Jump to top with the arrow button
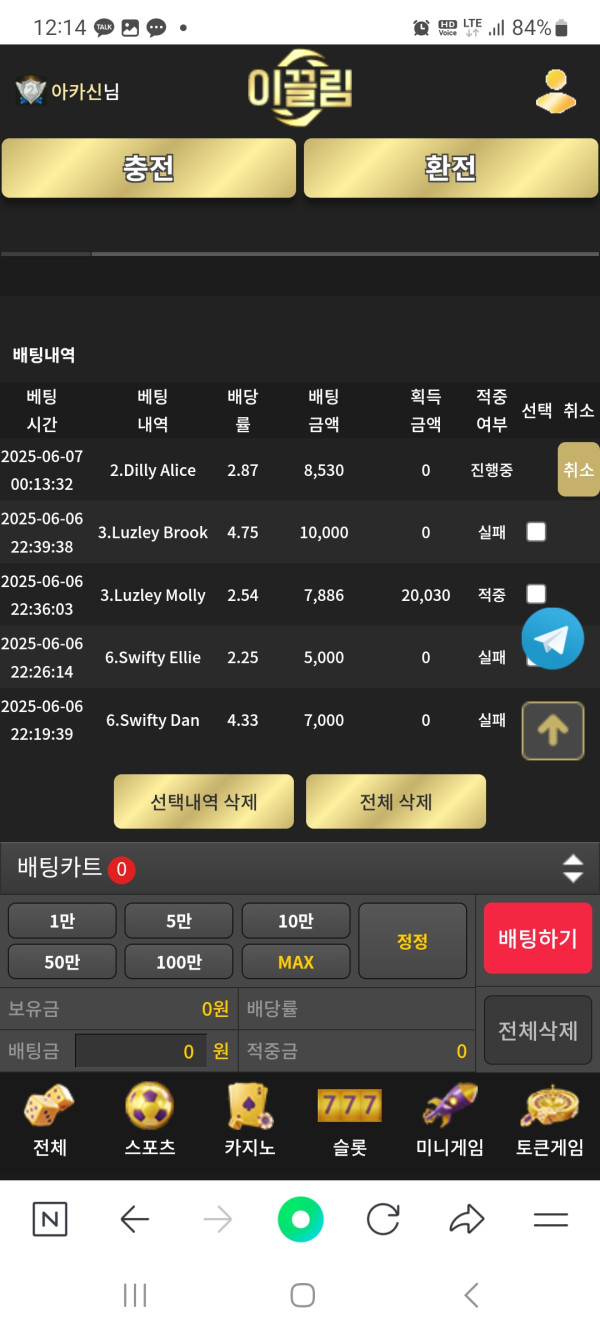 coord(553,731)
